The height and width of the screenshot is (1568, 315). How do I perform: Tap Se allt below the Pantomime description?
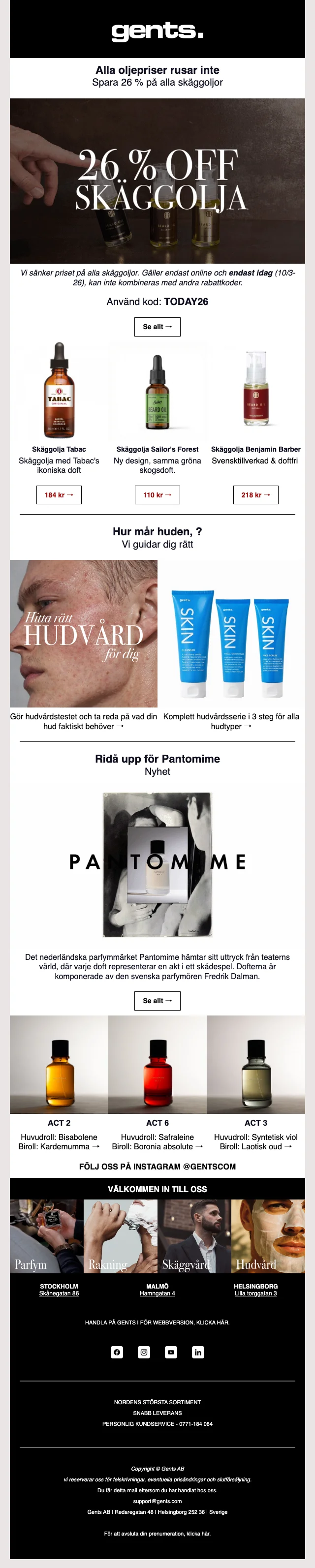(157, 1001)
